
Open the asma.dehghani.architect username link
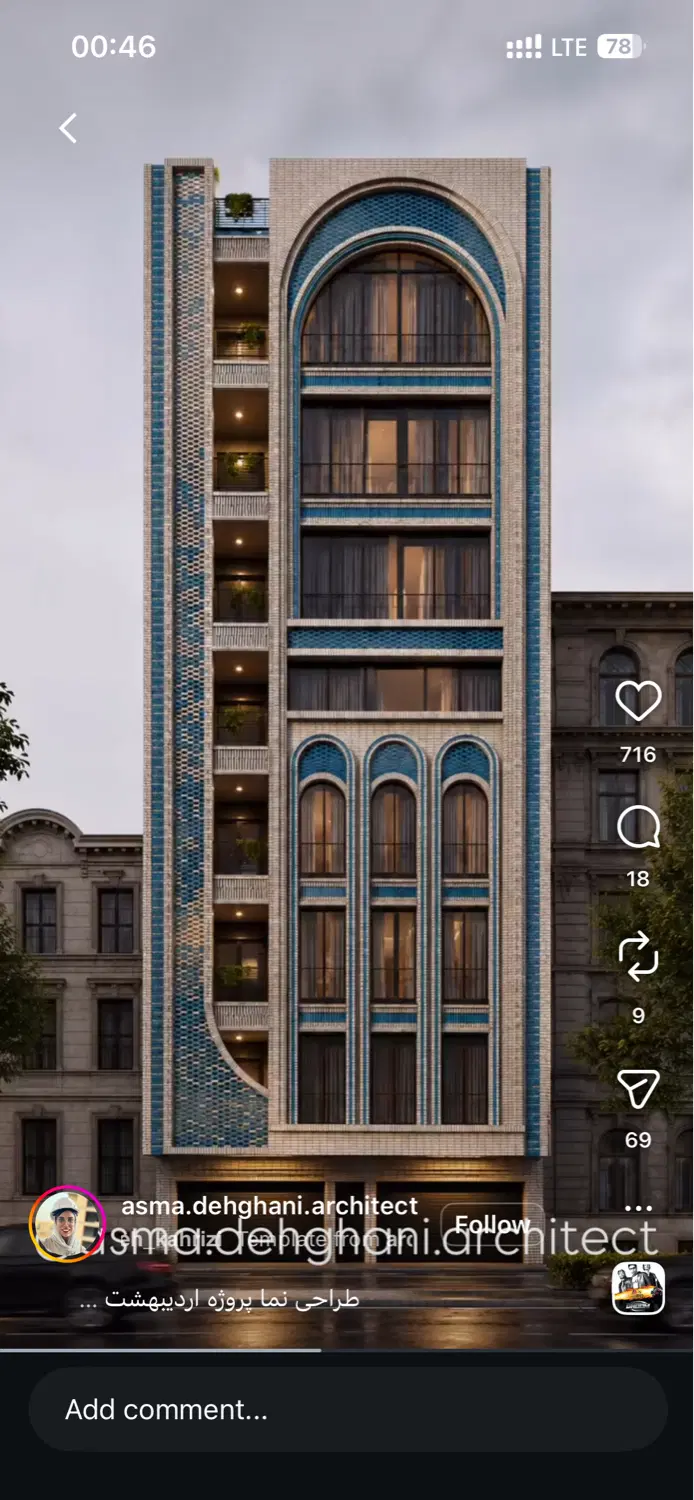(x=270, y=1206)
